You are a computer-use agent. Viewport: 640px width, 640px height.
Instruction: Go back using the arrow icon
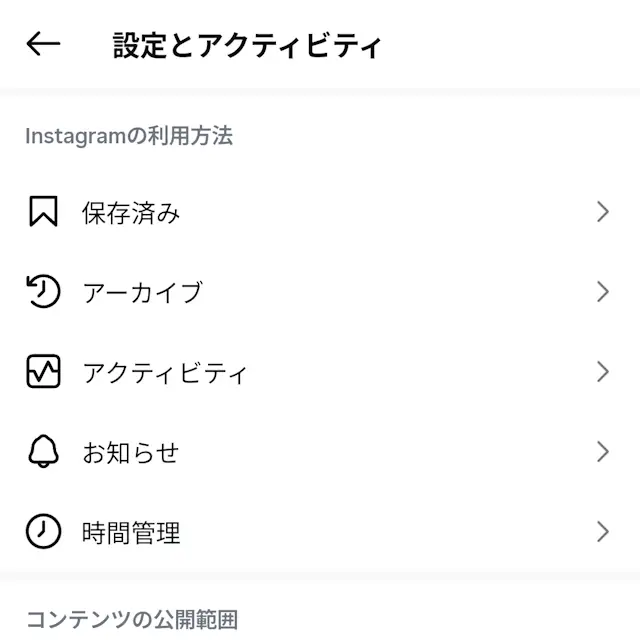[43, 44]
